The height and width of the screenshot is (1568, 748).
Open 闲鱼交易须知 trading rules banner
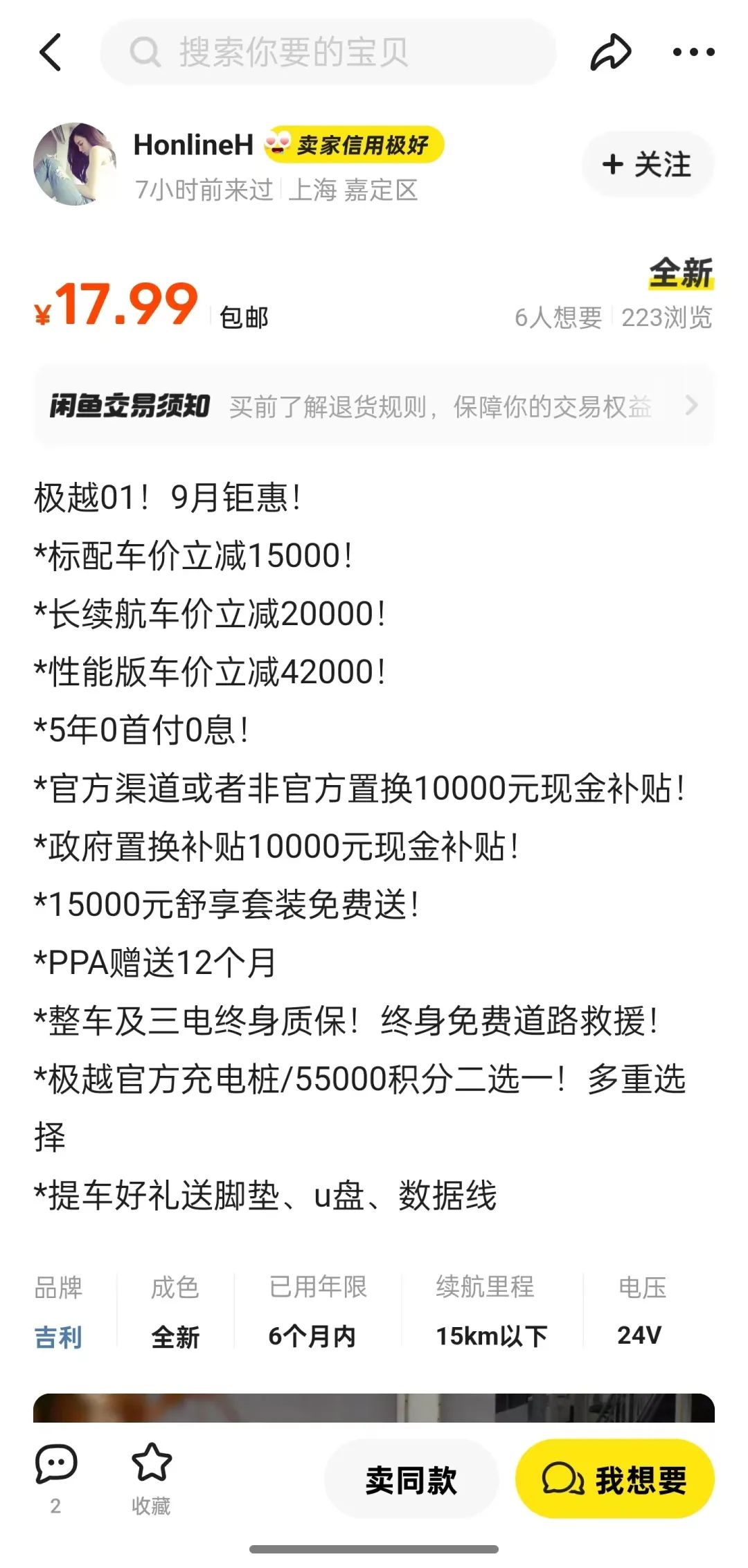(374, 406)
